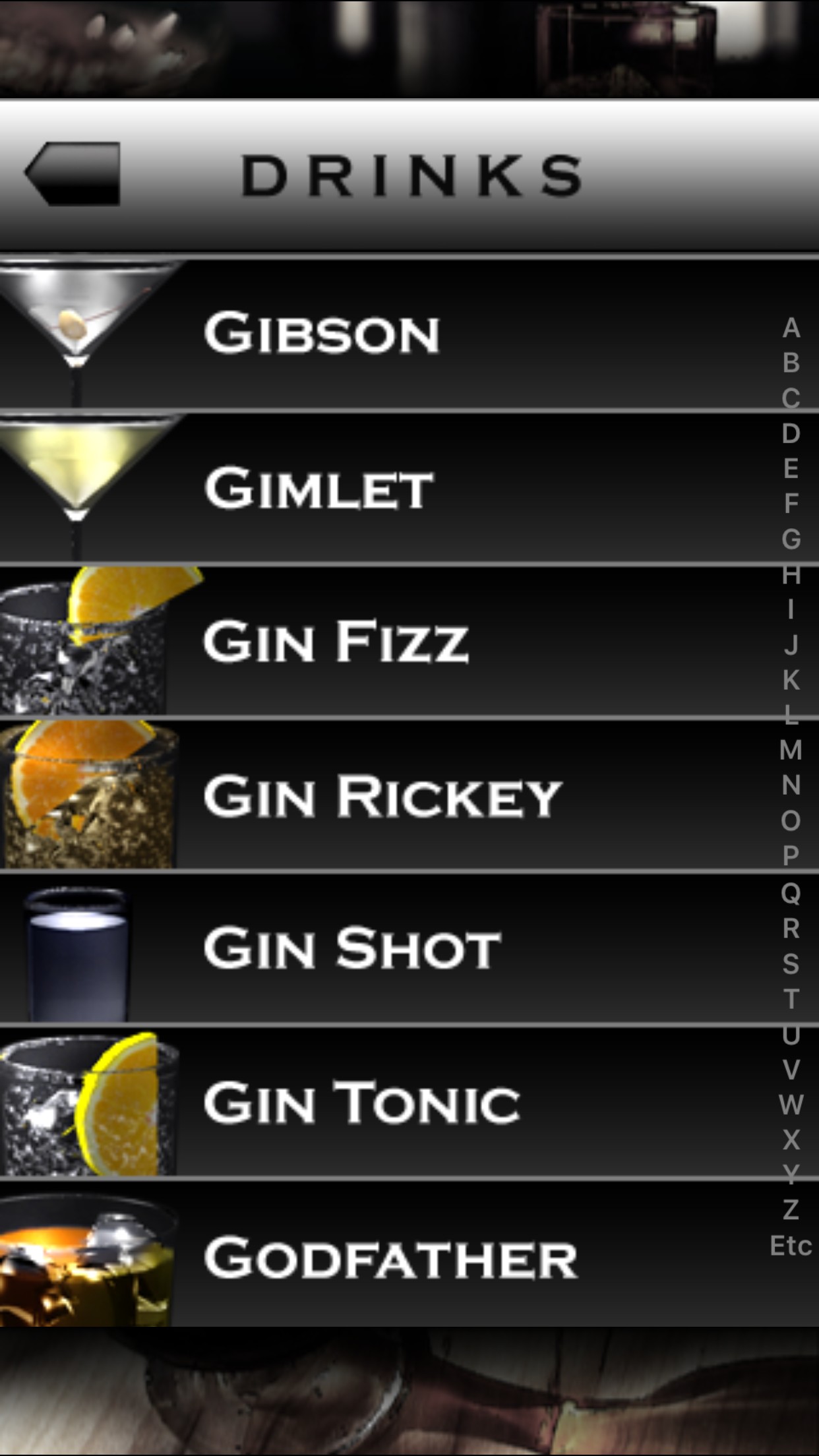Screen dimensions: 819x1456
Task: Jump to letter A in the index
Action: (x=791, y=328)
